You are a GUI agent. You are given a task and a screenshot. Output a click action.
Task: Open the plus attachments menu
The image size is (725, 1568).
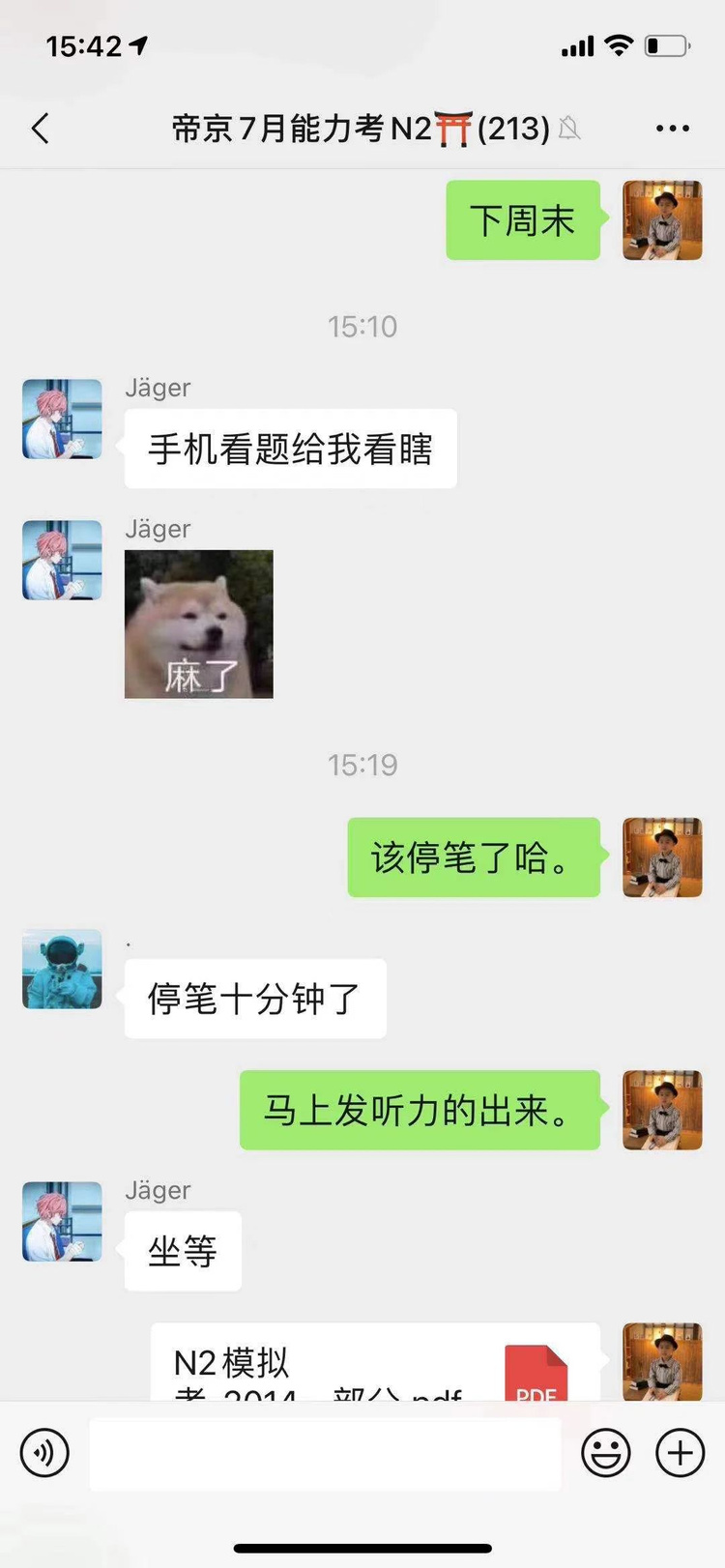(681, 1452)
